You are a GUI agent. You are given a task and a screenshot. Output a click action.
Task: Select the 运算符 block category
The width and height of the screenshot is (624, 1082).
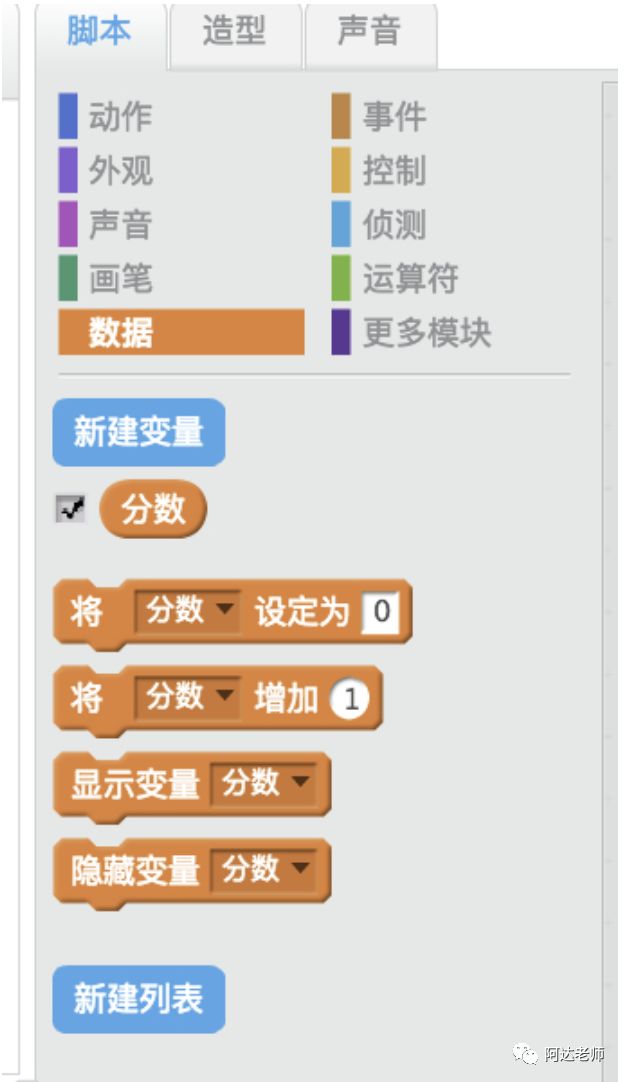pos(396,279)
